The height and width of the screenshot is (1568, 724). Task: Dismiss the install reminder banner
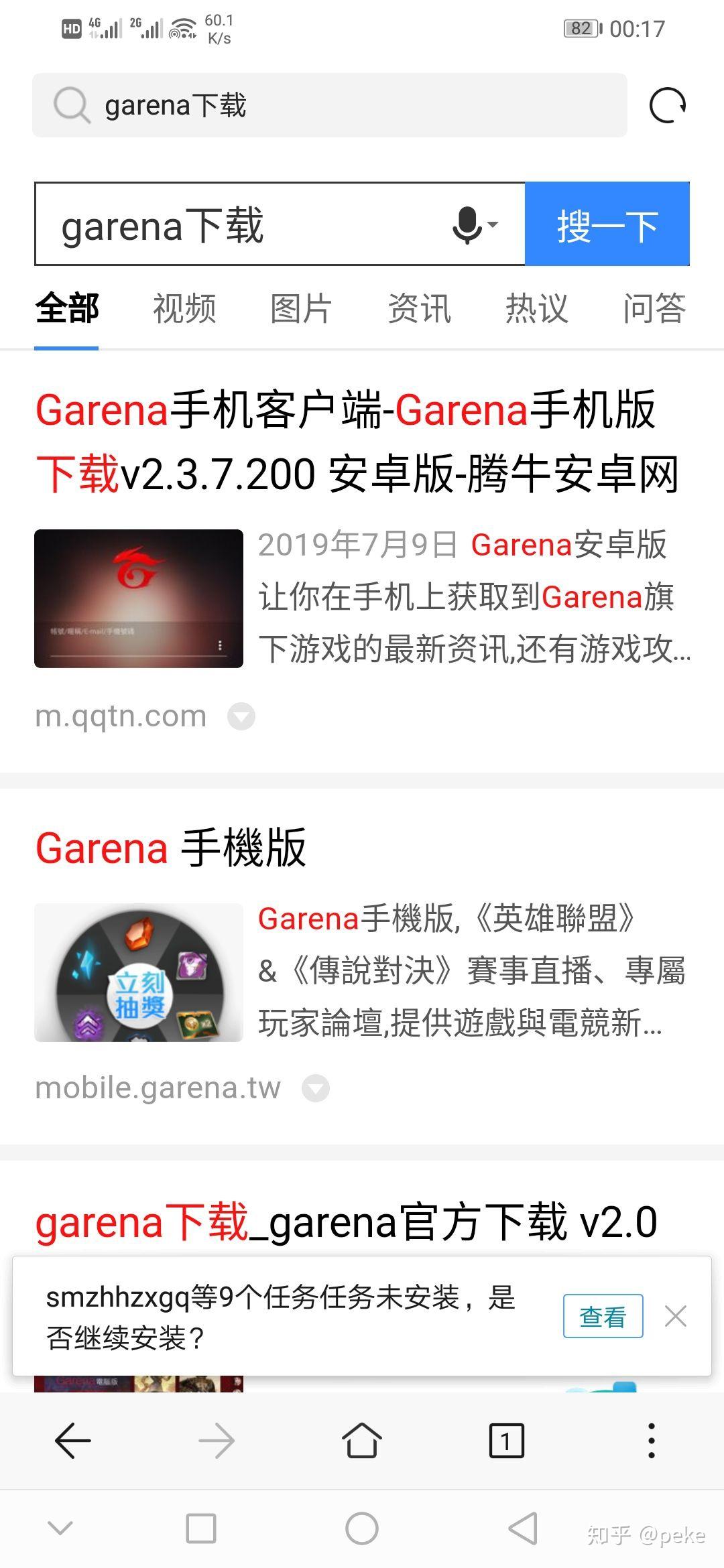[675, 1317]
